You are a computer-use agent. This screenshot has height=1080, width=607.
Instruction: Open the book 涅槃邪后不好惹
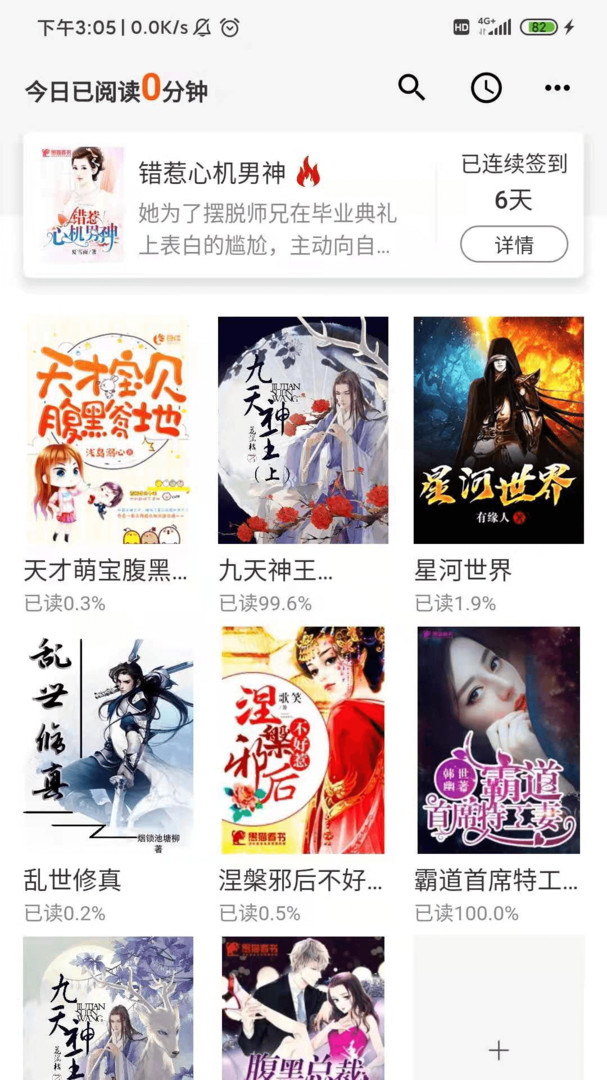[303, 740]
